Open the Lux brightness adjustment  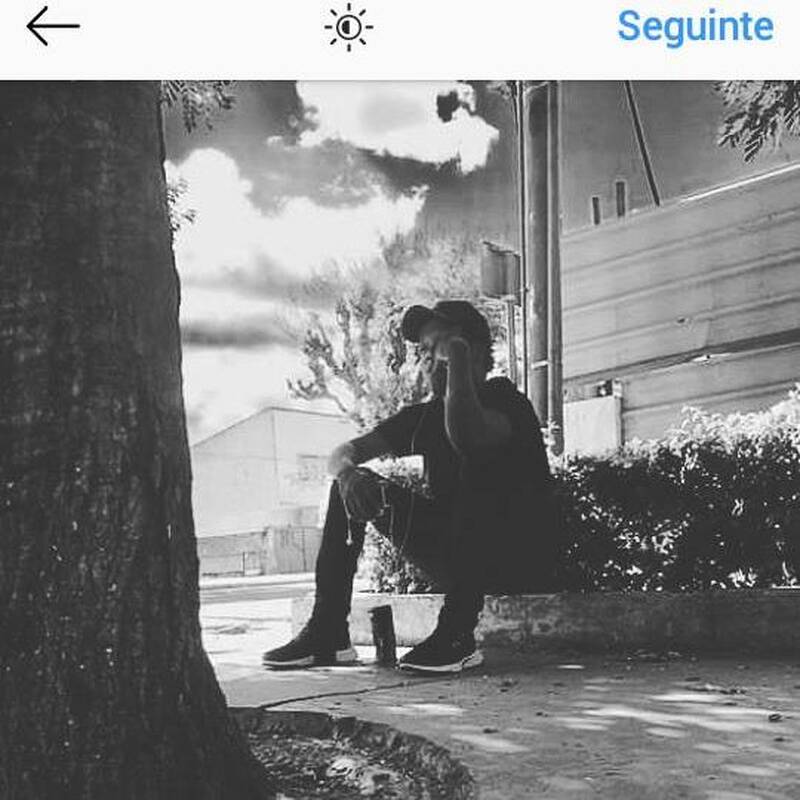348,28
